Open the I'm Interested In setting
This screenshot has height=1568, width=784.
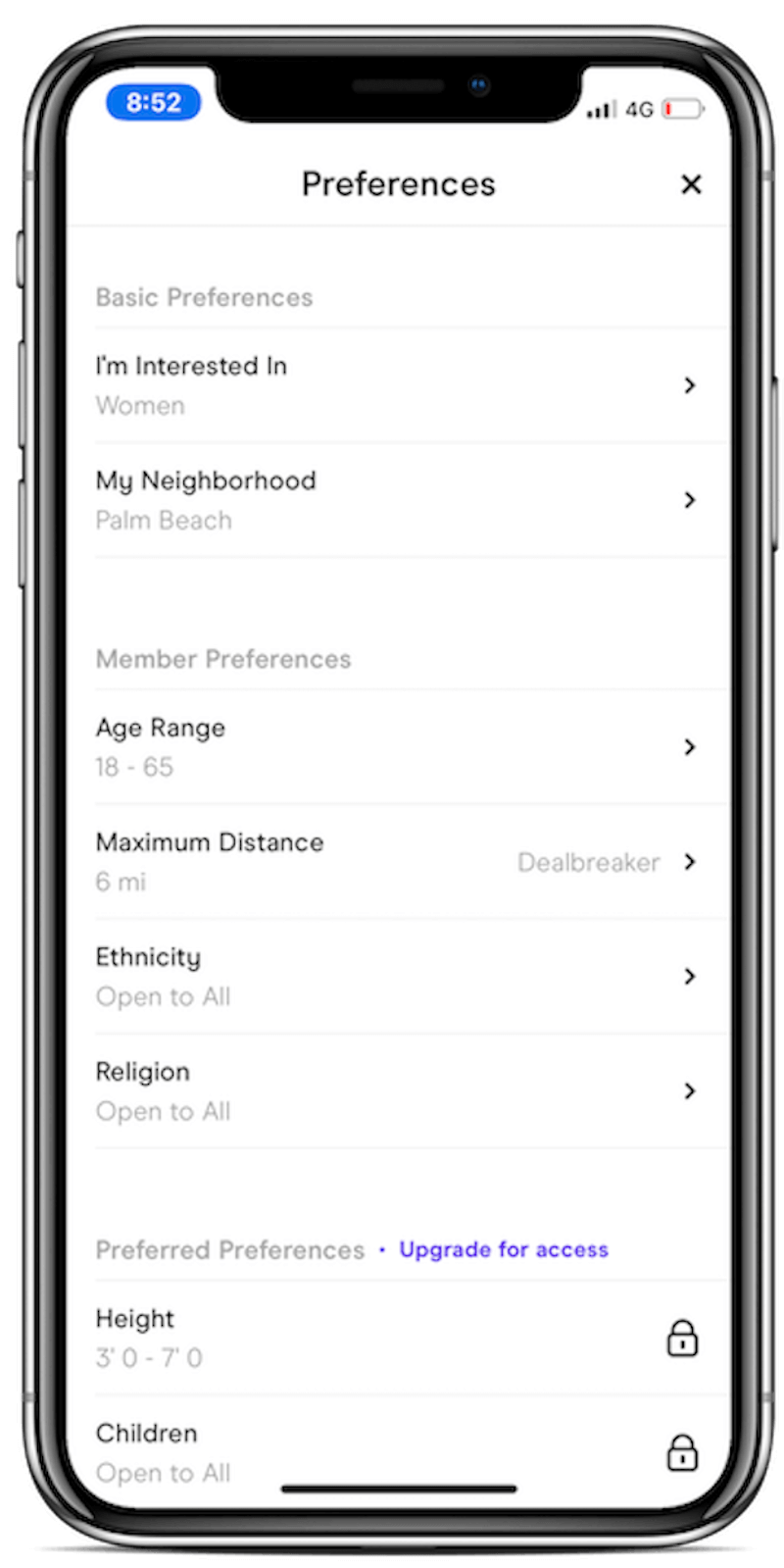[397, 385]
